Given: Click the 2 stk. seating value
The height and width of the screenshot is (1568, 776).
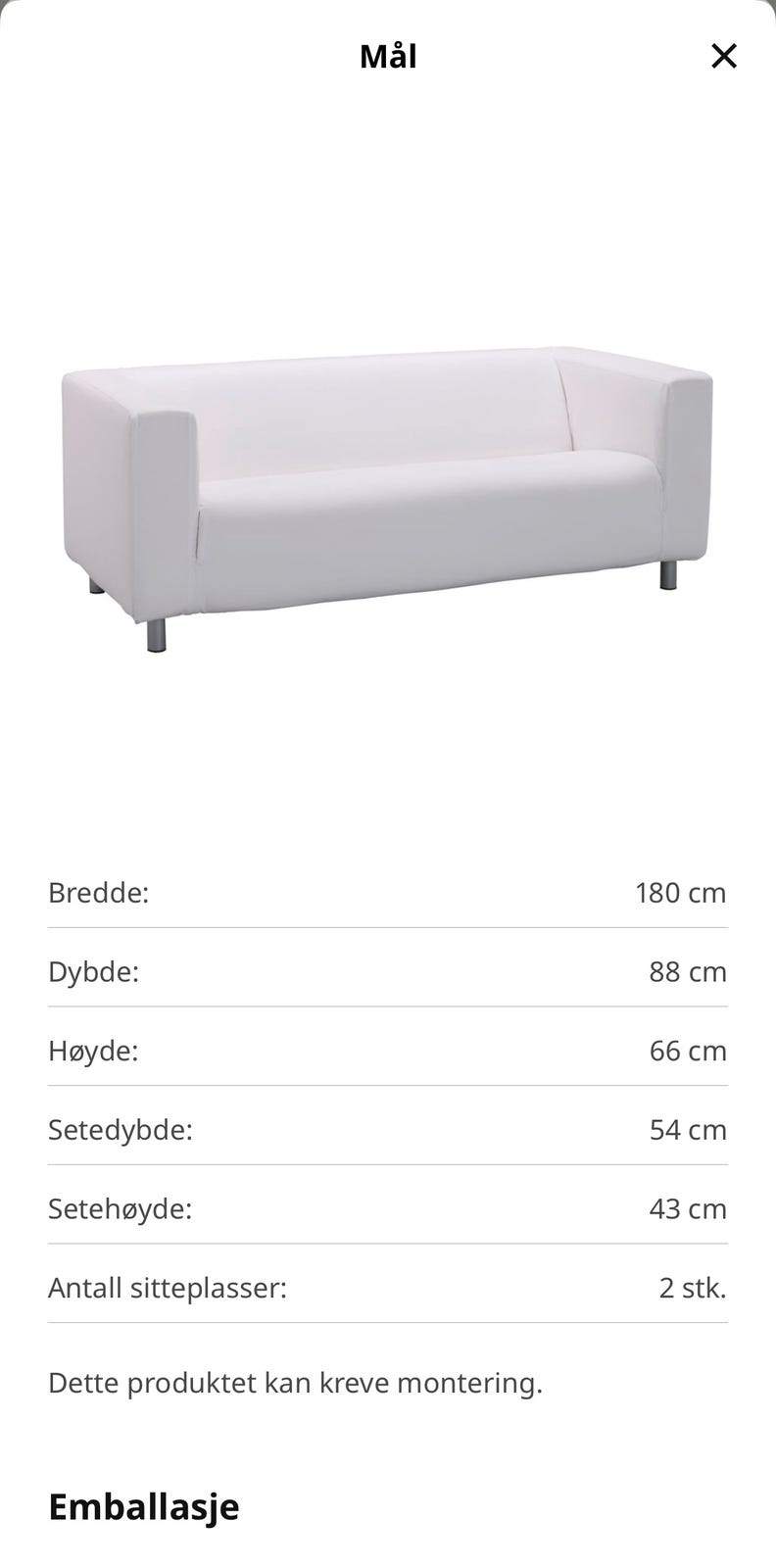Looking at the screenshot, I should (x=693, y=1287).
